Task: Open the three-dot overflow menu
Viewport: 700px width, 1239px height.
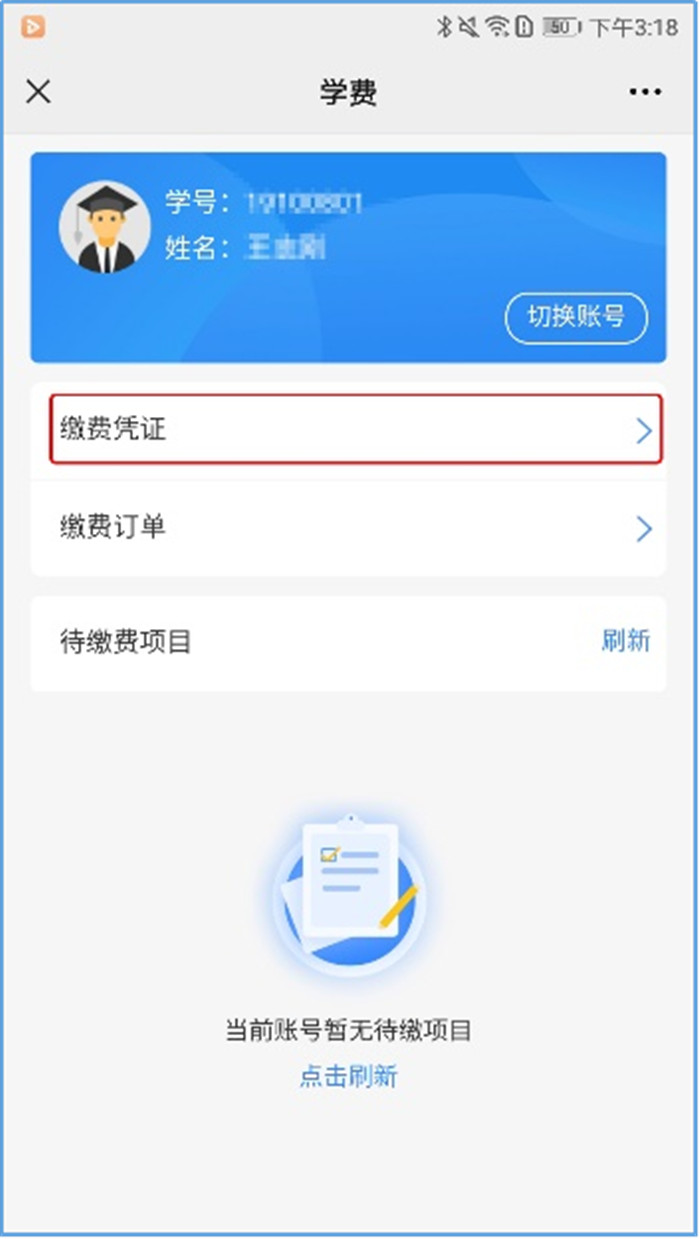Action: pos(645,92)
